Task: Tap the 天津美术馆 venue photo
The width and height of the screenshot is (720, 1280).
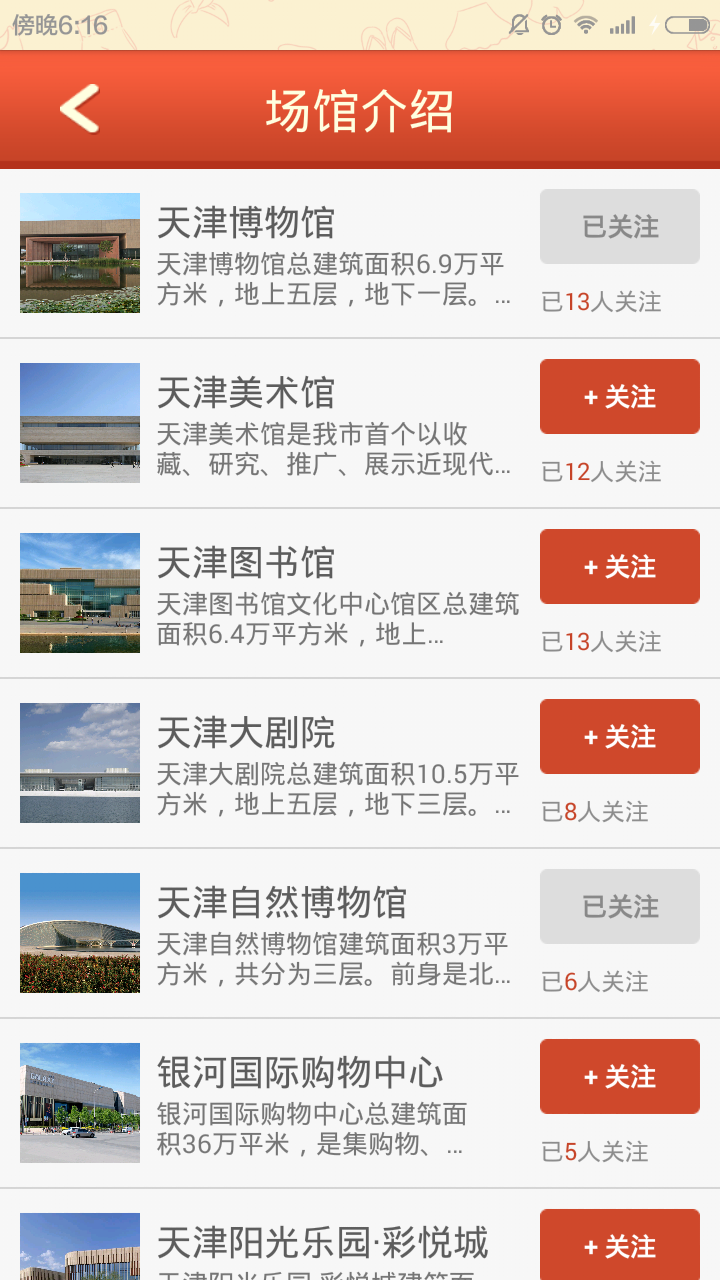Action: coord(79,422)
